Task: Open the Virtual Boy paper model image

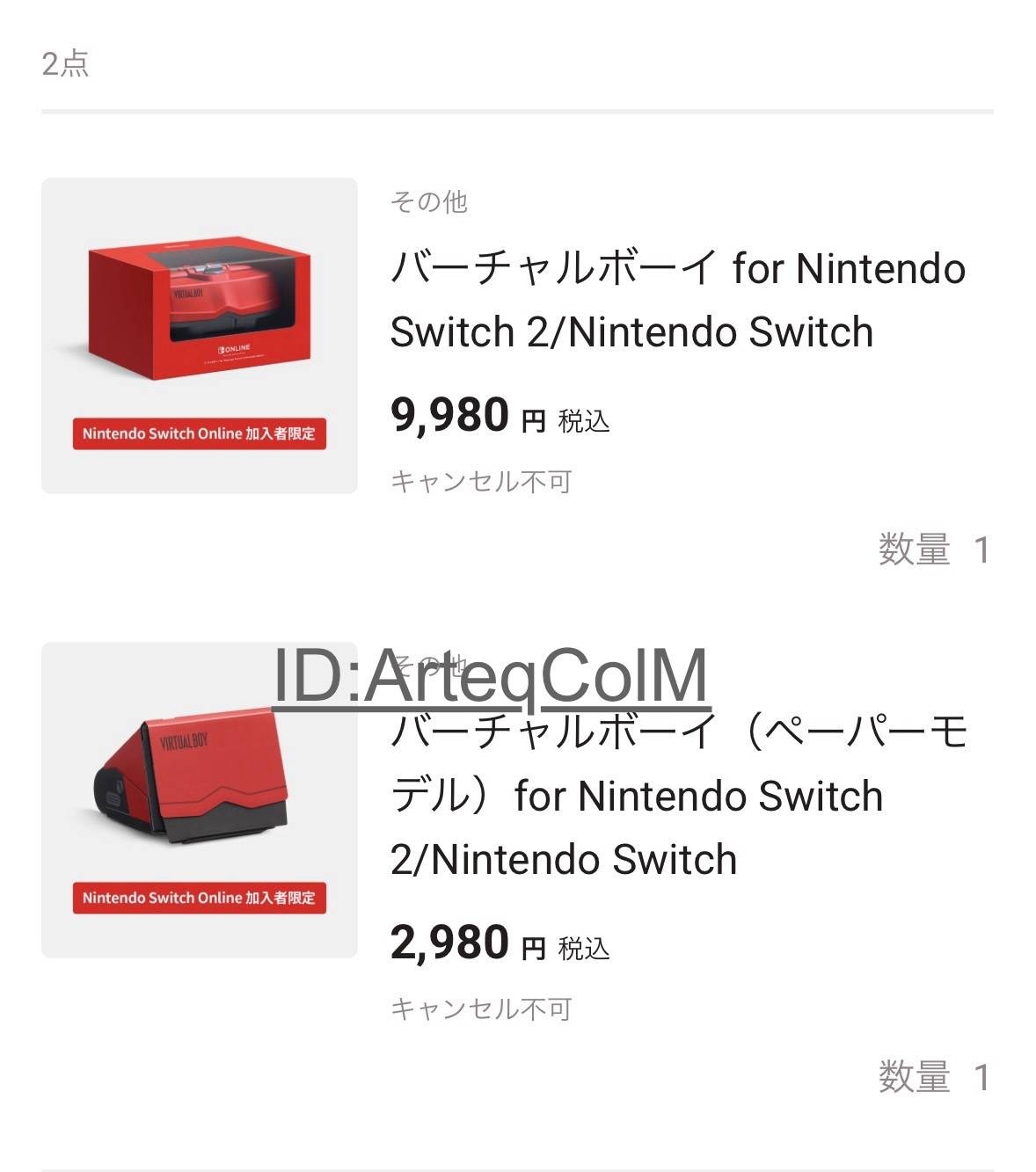Action: [199, 798]
